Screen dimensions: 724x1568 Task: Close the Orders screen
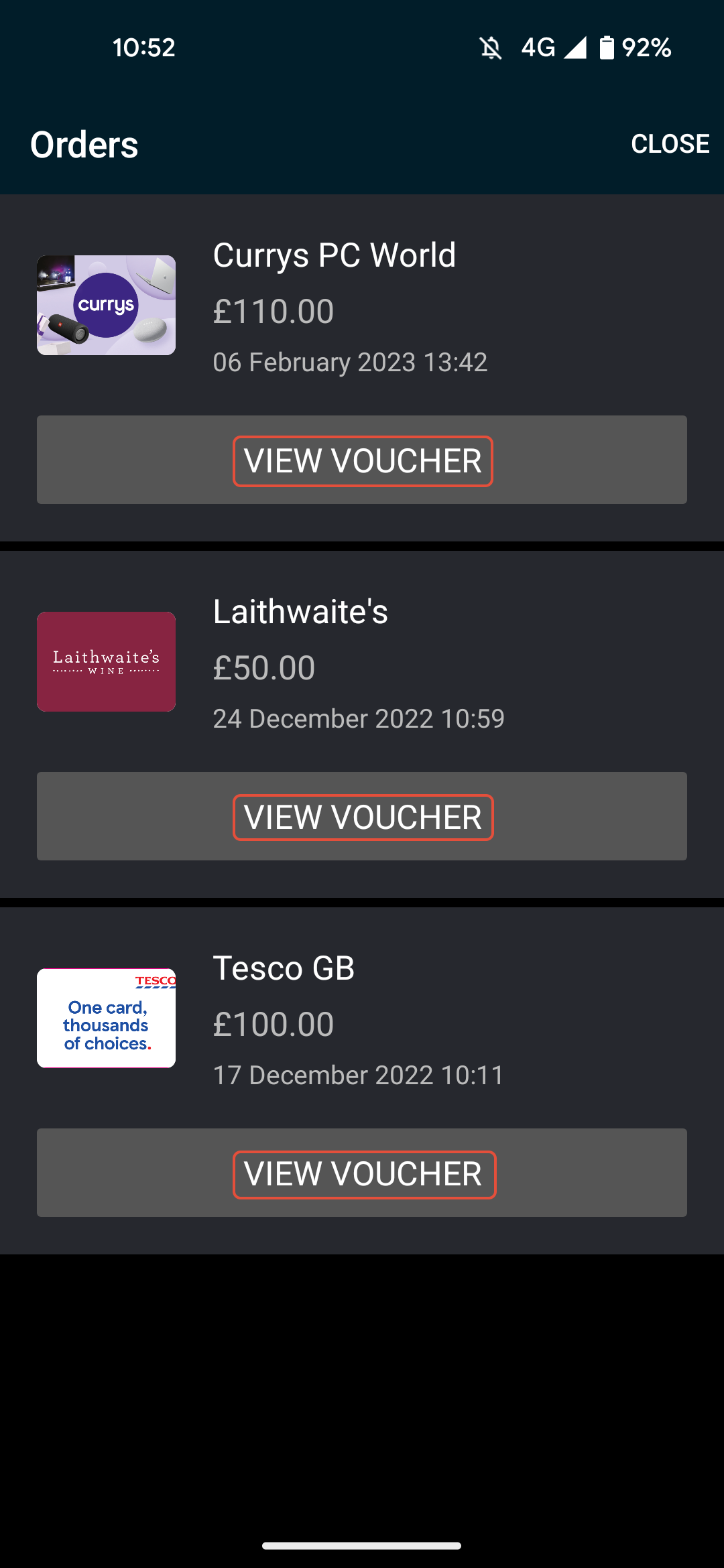(670, 144)
